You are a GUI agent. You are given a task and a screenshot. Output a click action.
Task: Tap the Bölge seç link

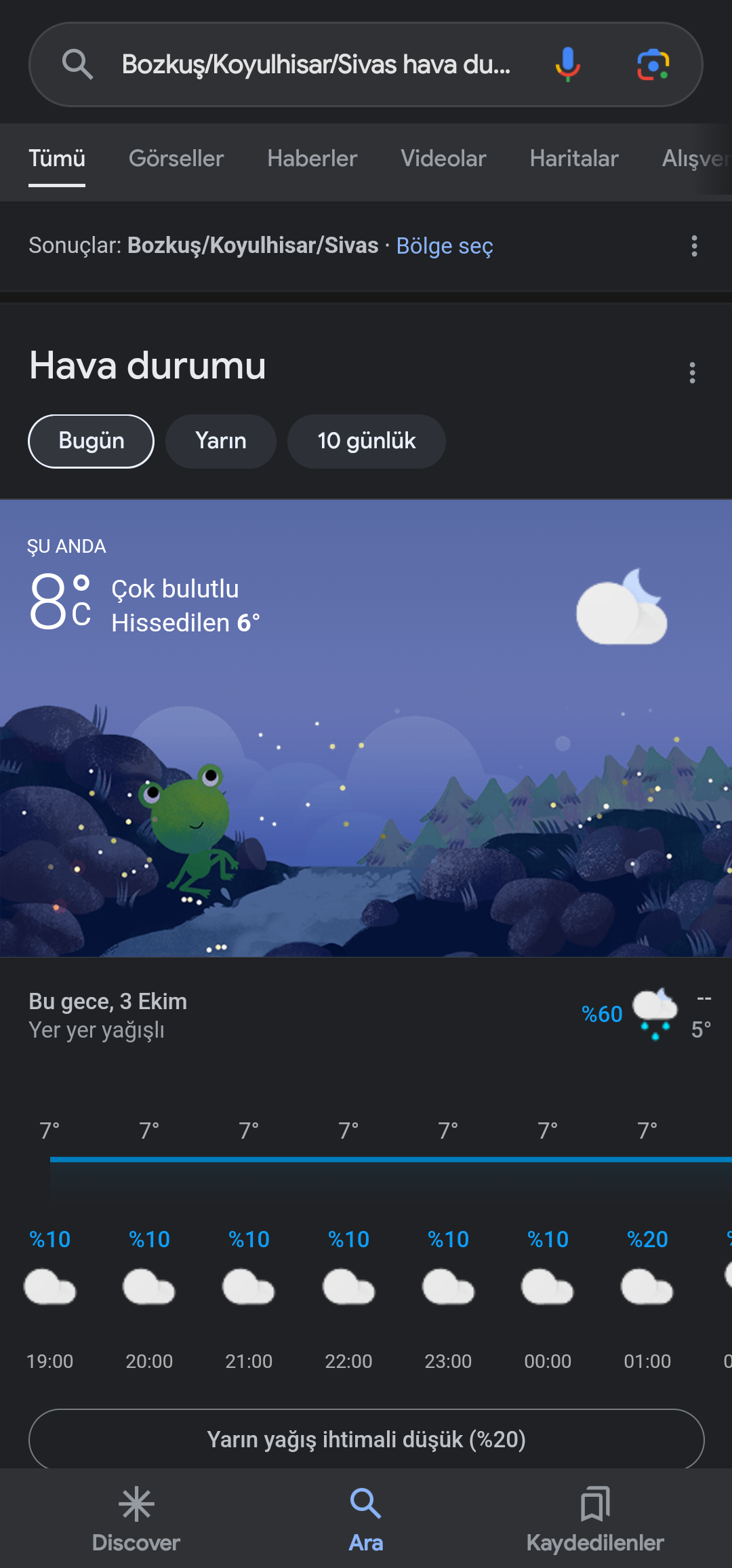(x=444, y=246)
